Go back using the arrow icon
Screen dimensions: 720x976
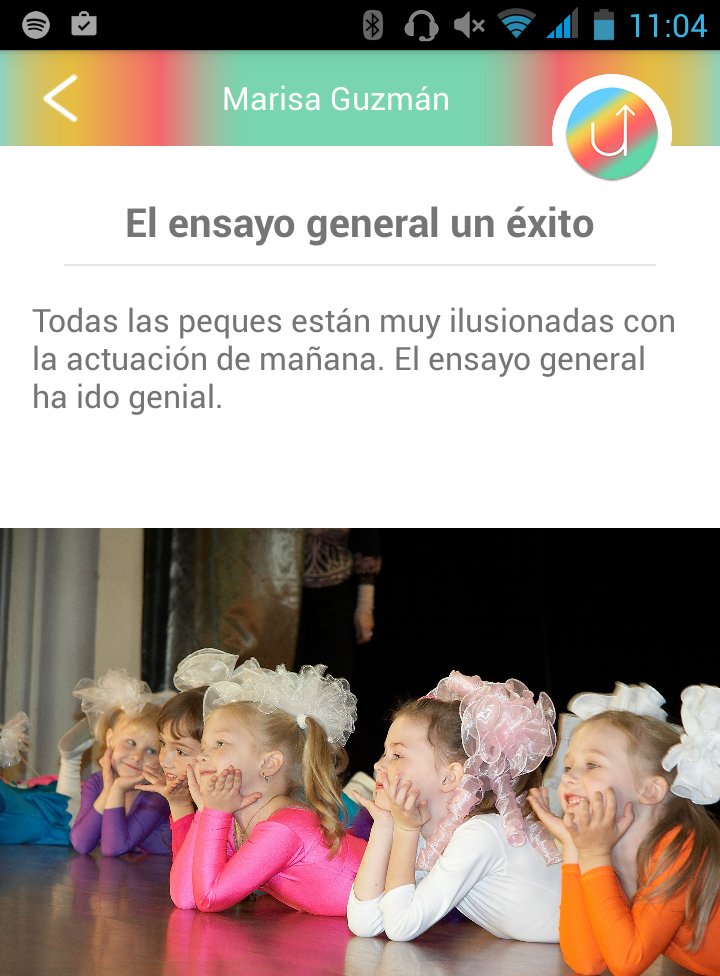point(61,99)
